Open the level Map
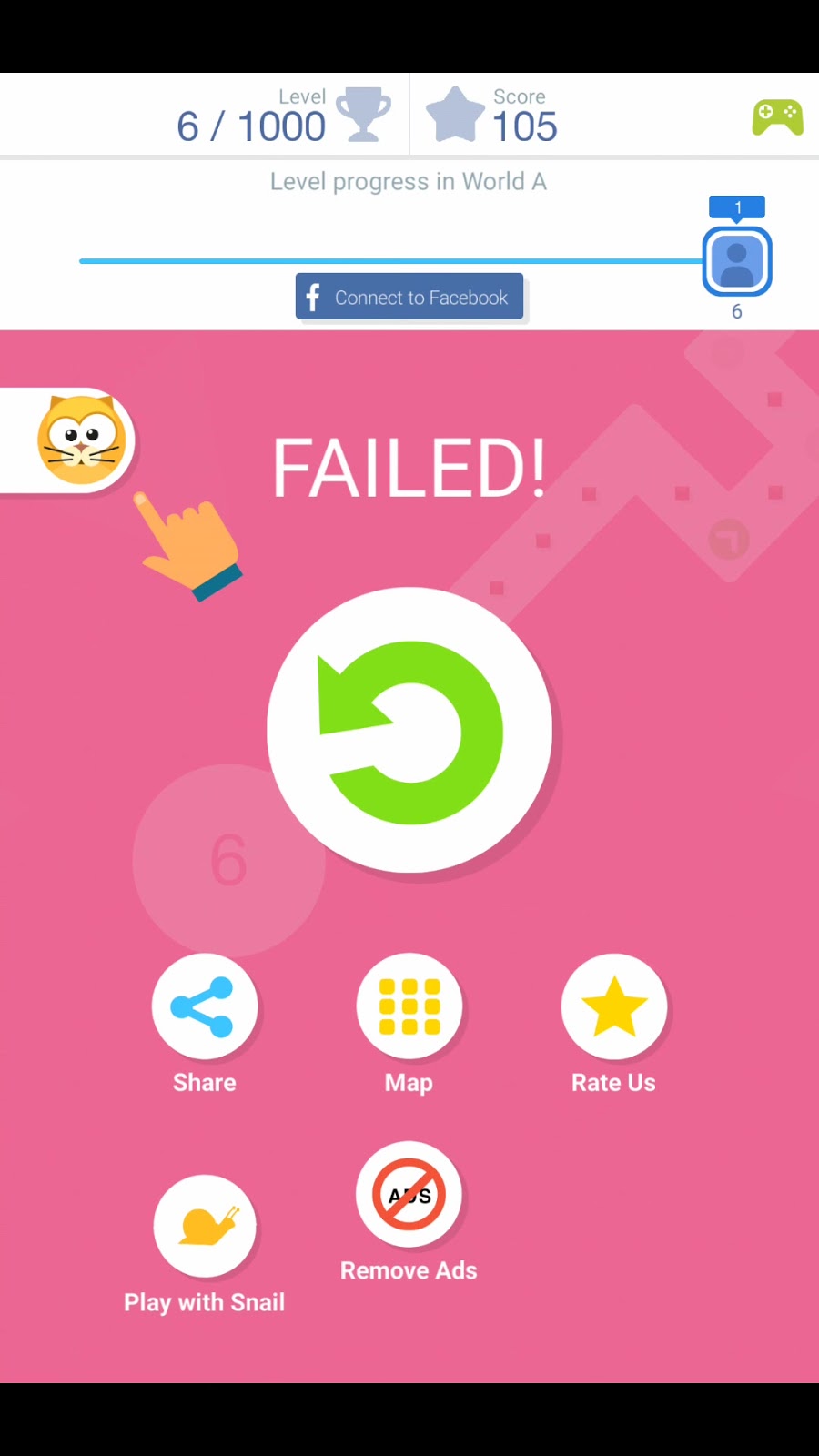Viewport: 819px width, 1456px height. tap(409, 1006)
